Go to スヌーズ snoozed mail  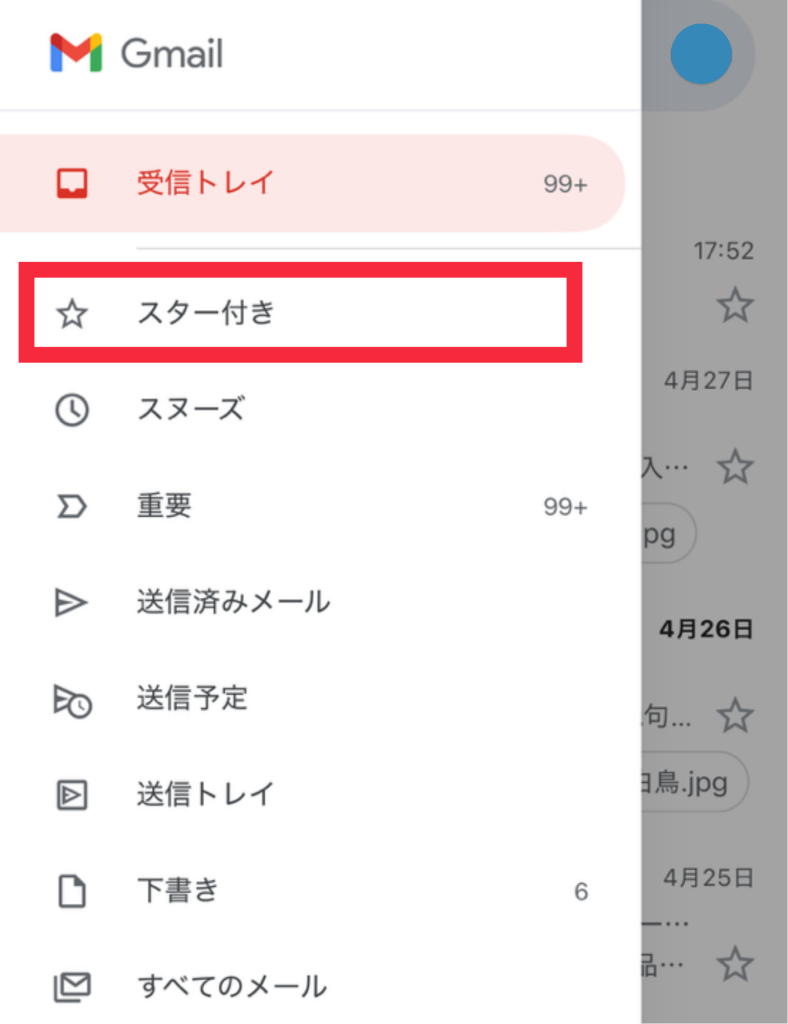coord(312,409)
